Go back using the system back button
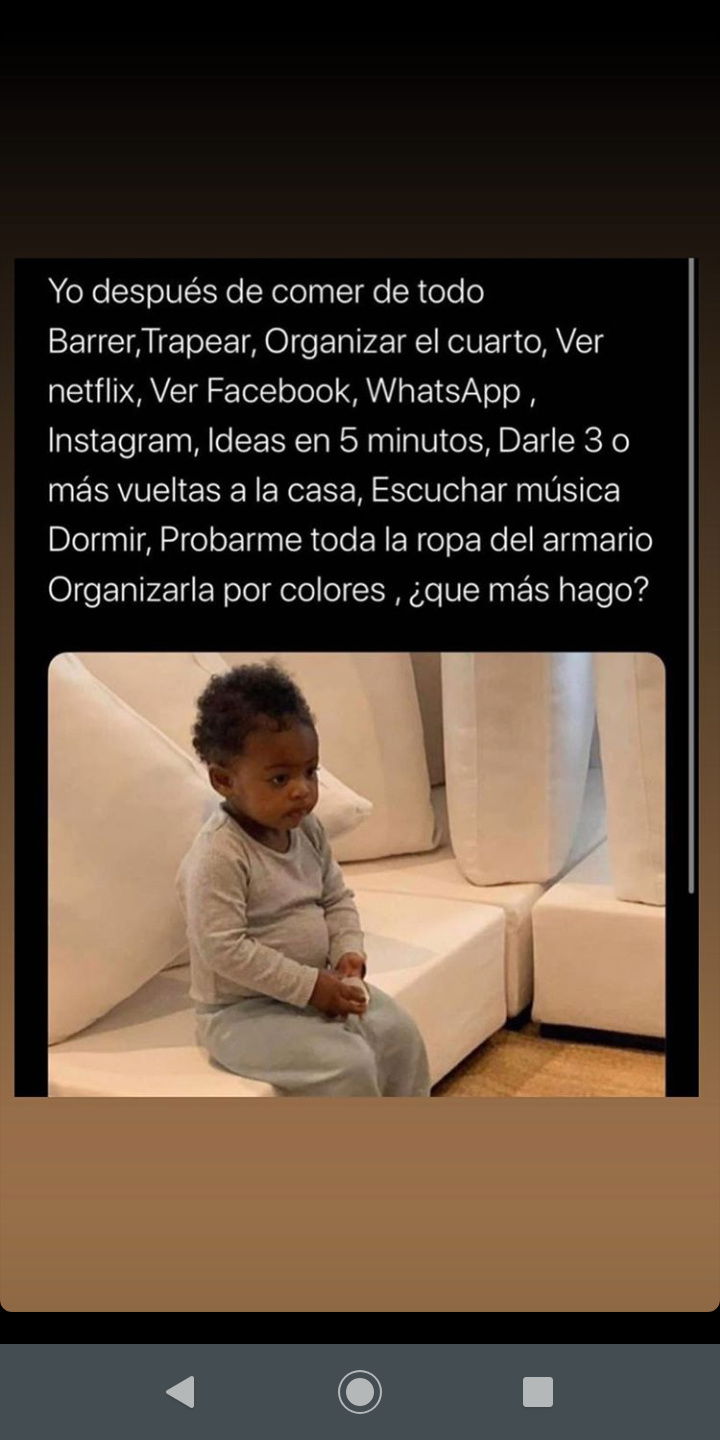Screen dimensions: 720x1440 coord(180,1391)
